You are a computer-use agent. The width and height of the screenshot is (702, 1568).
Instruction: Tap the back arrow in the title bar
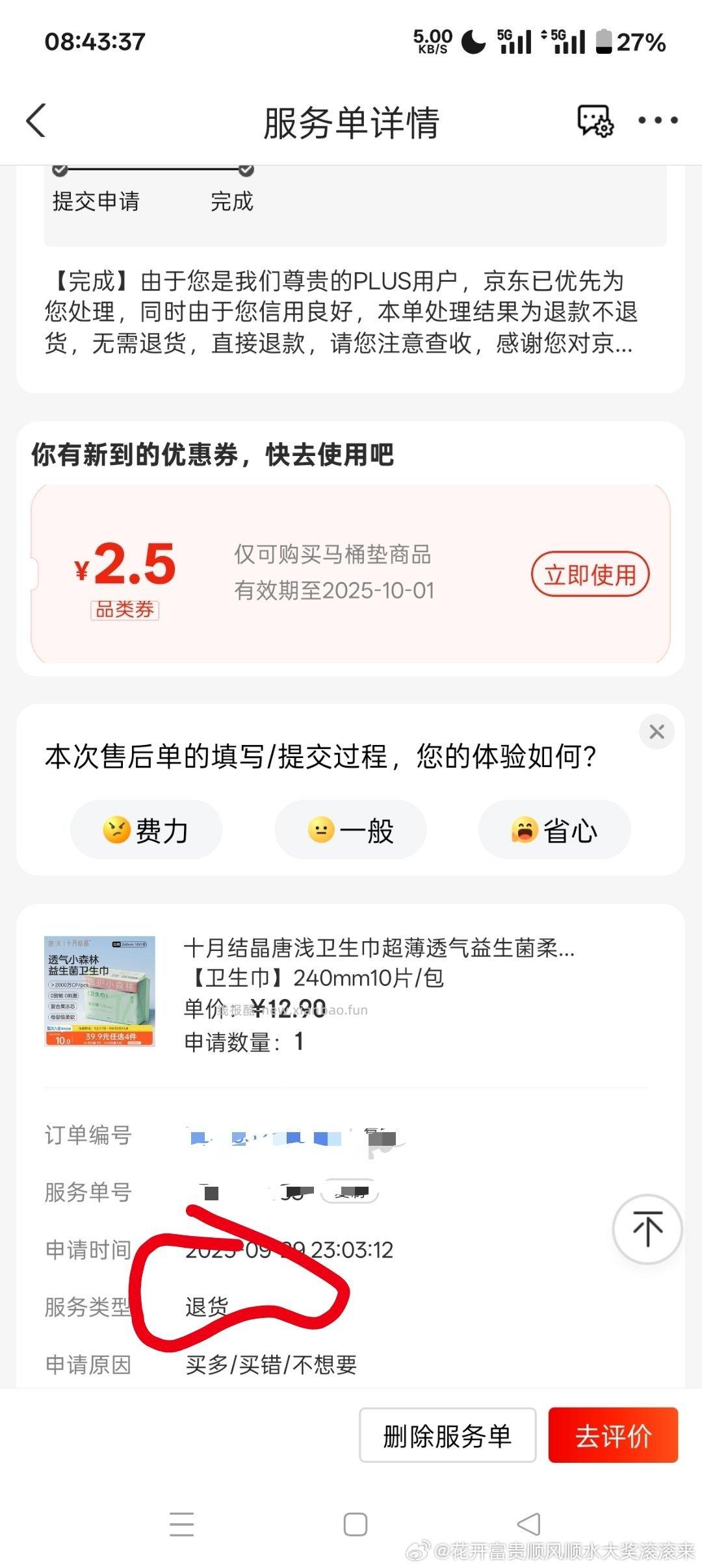coord(37,121)
